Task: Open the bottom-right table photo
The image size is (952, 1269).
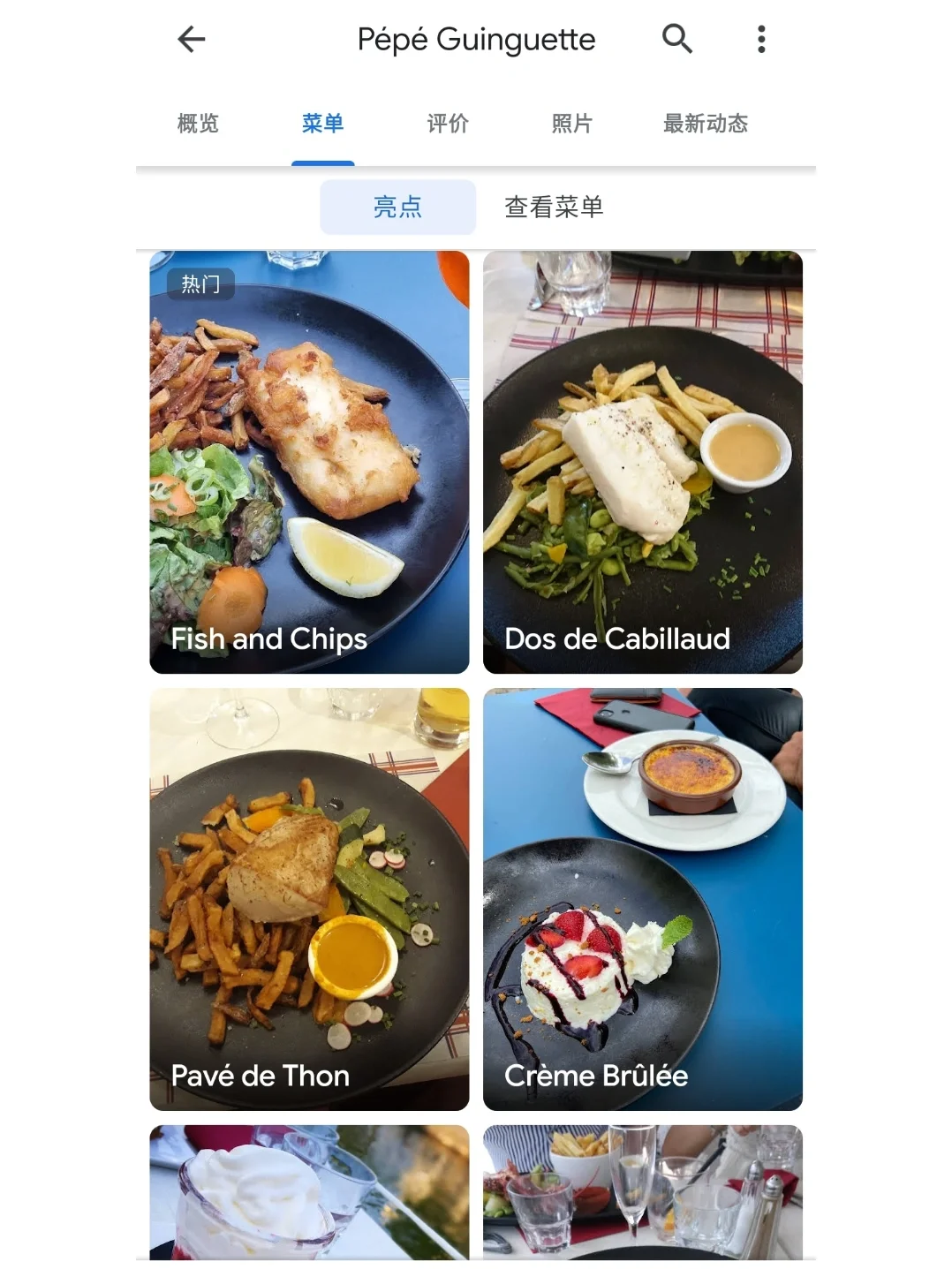Action: point(642,1201)
